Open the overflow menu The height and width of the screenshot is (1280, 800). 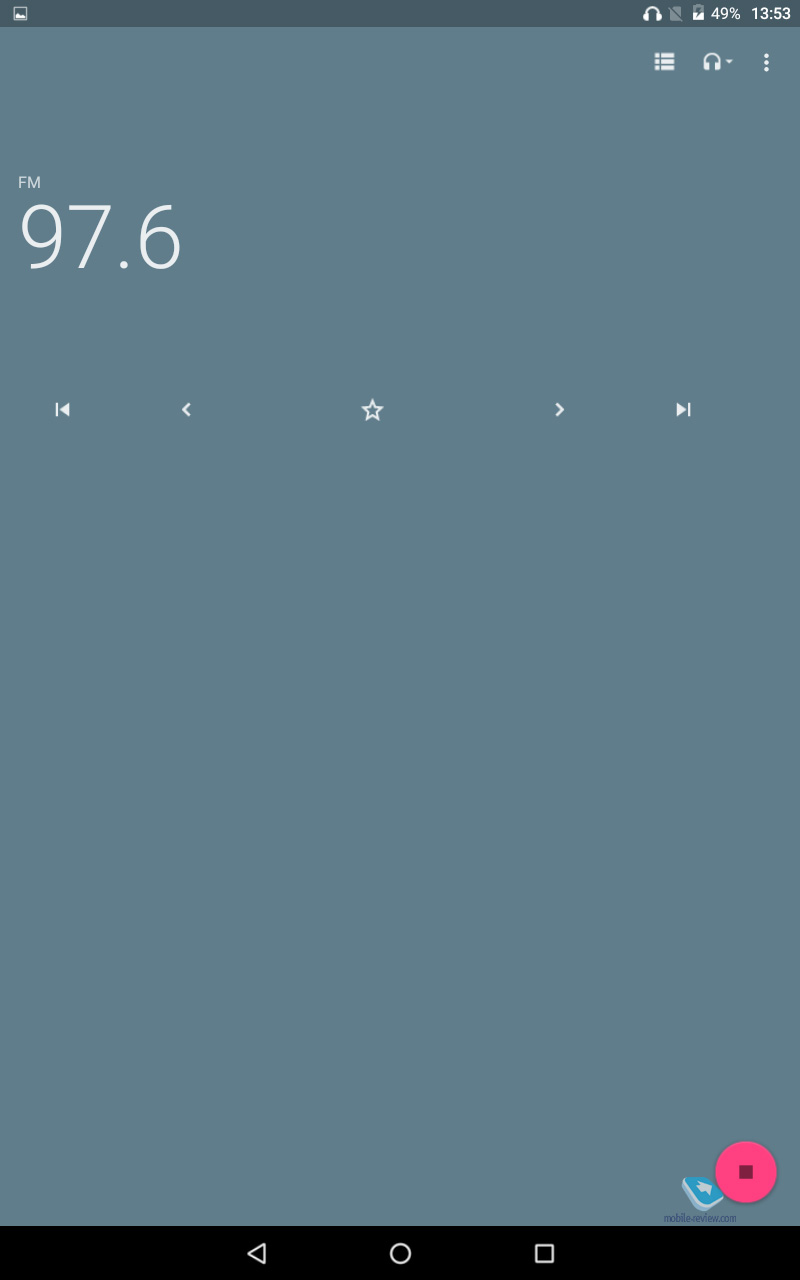pos(766,62)
